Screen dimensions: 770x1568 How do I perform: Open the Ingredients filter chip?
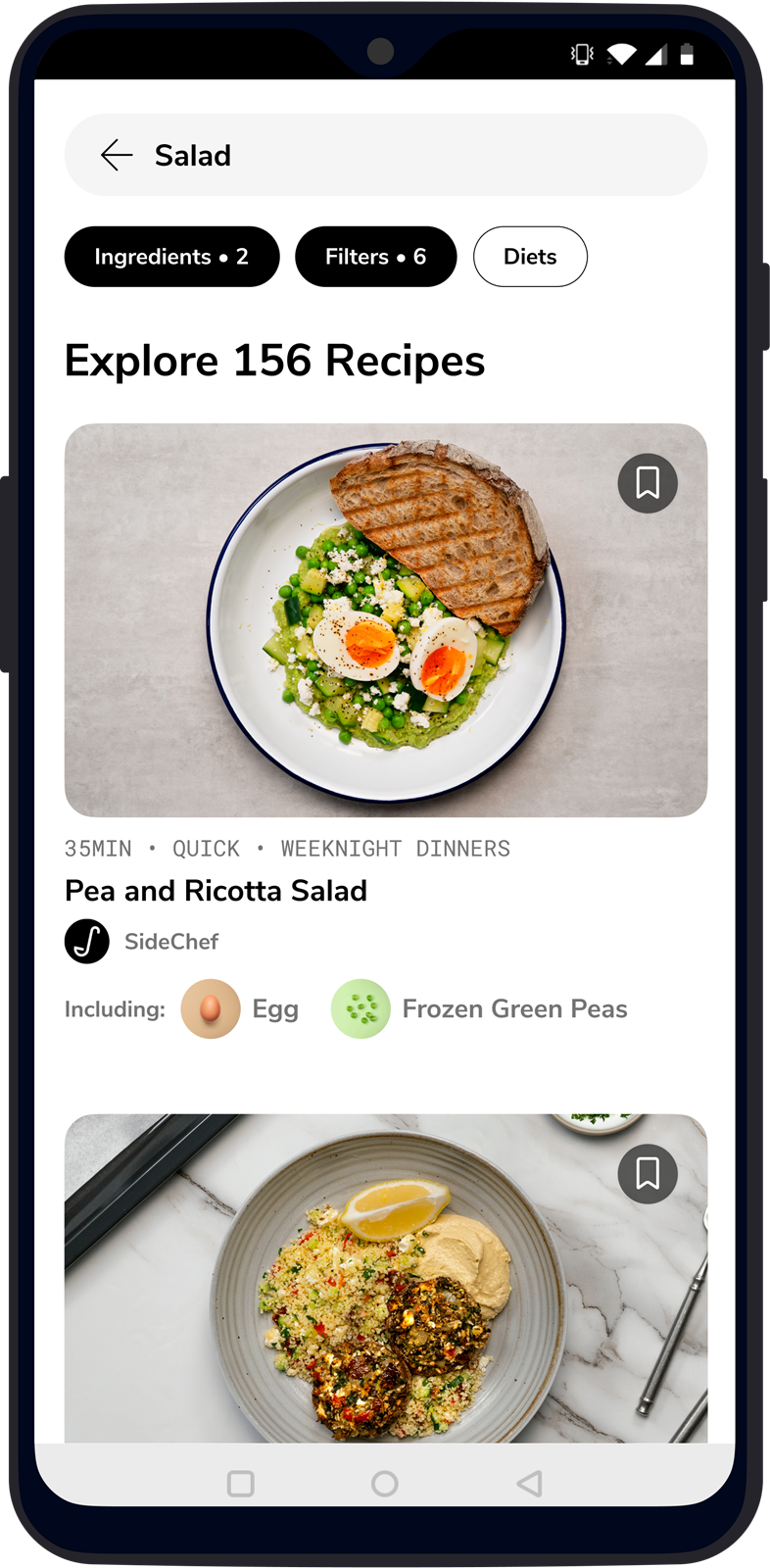(x=172, y=257)
